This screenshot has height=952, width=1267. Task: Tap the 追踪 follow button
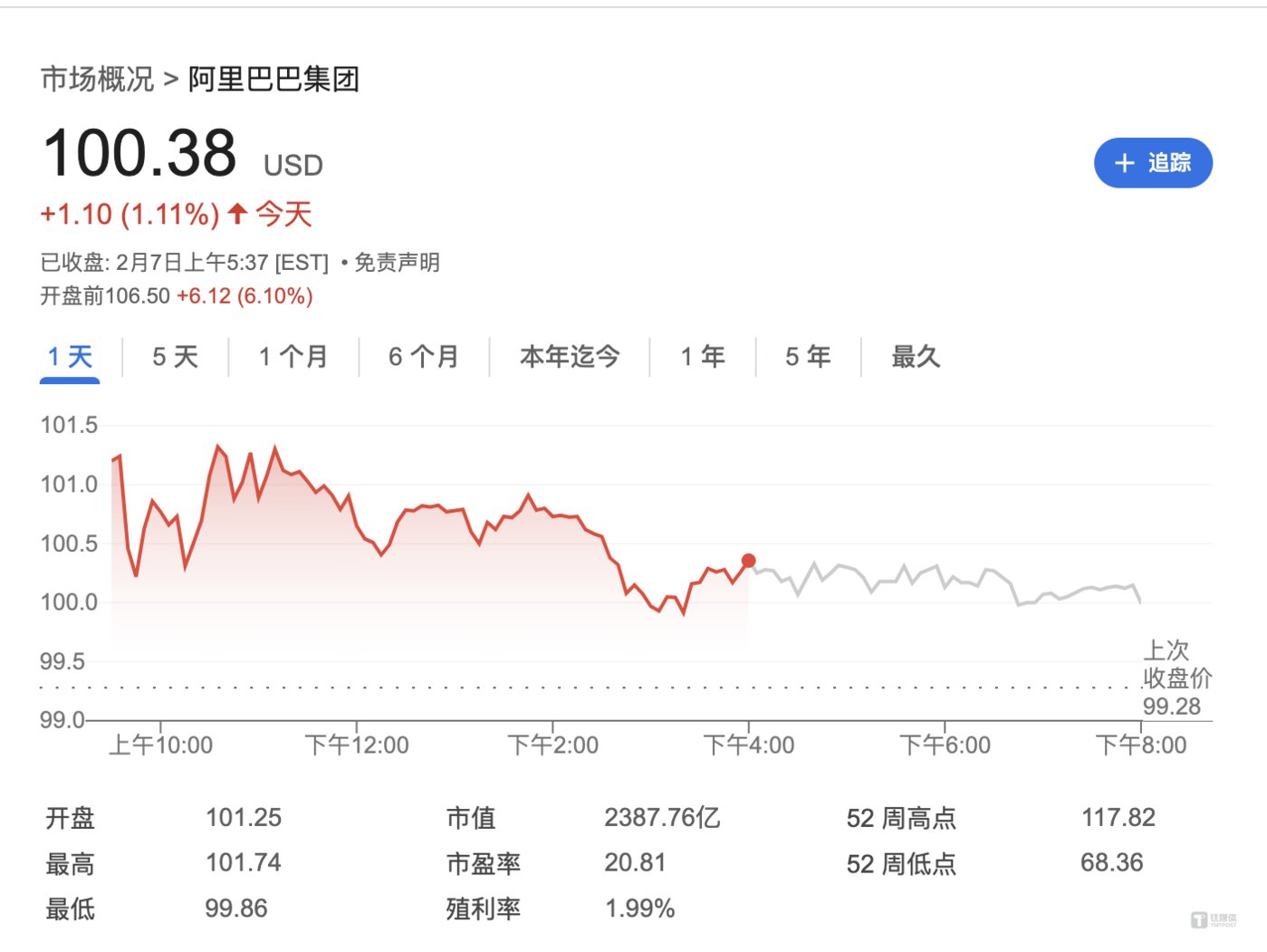click(1152, 163)
